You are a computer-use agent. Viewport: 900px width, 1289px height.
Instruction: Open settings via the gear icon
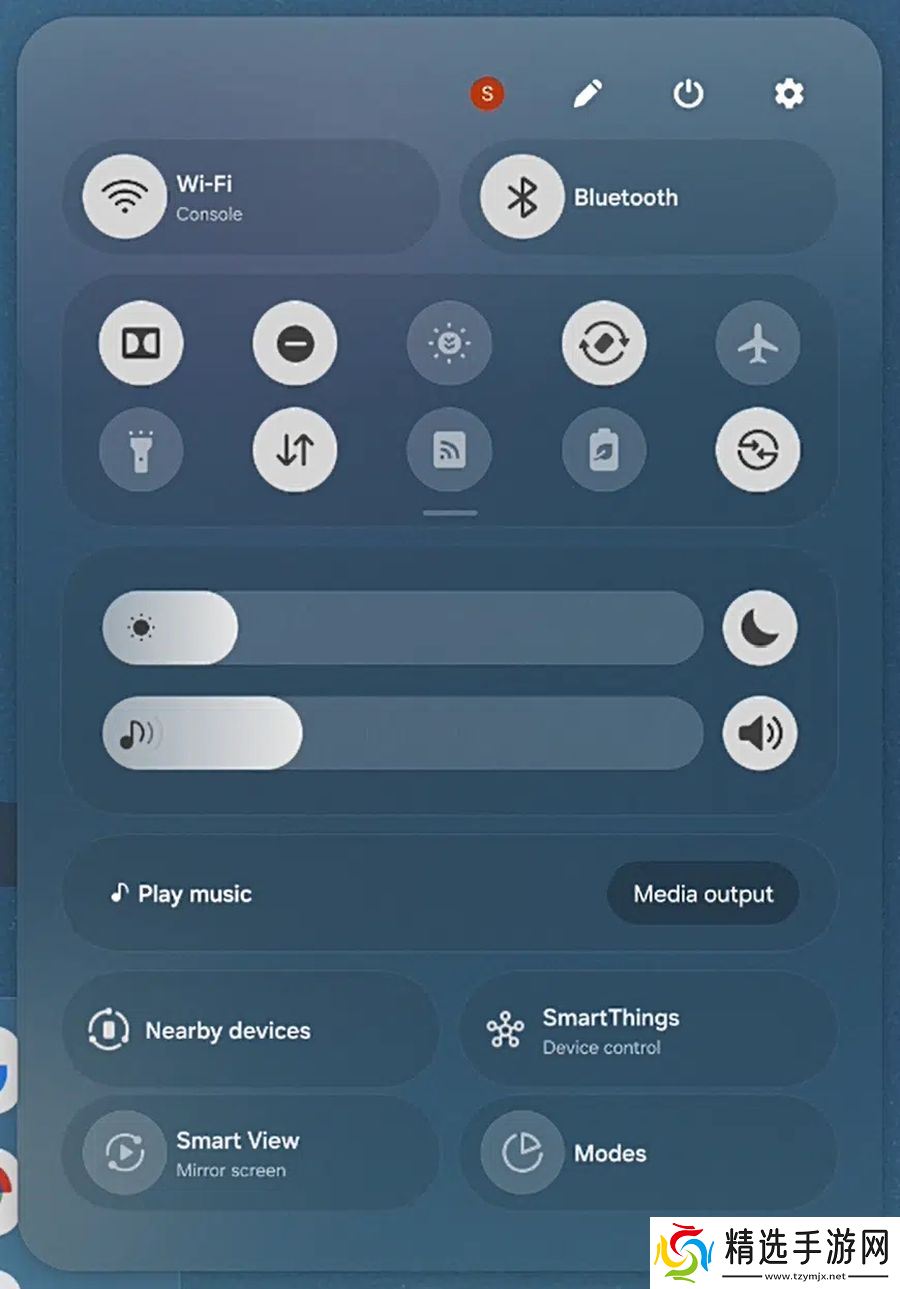(x=789, y=95)
